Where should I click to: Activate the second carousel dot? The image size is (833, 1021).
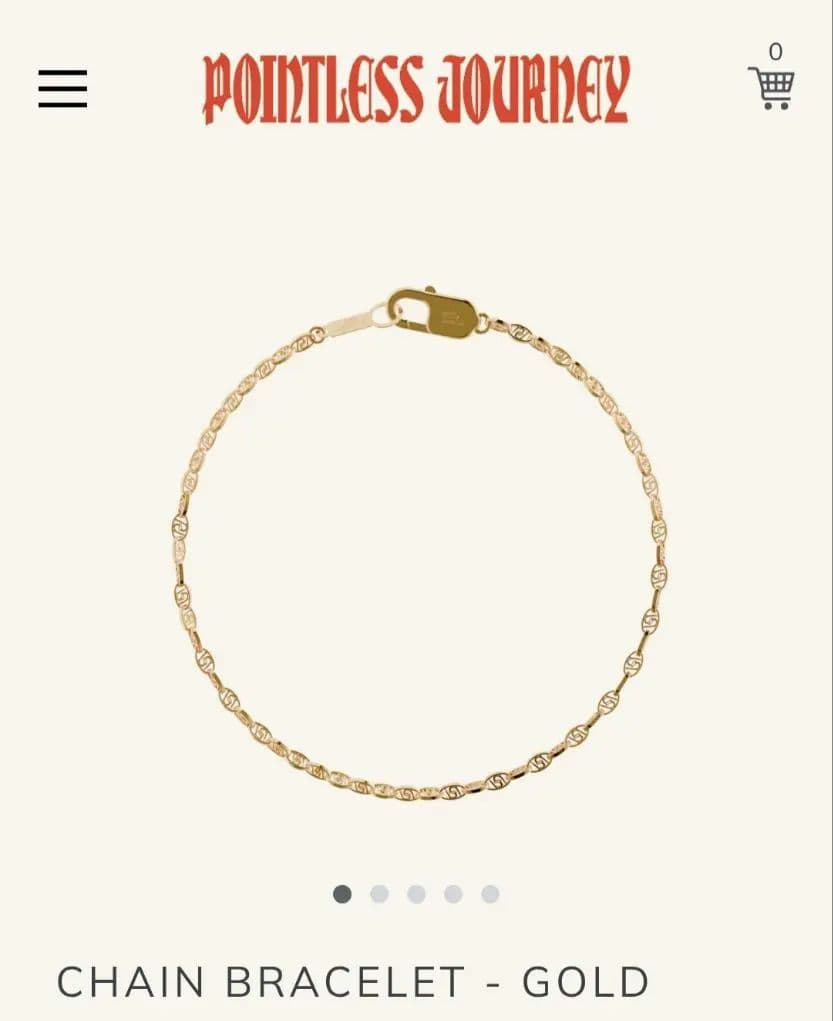tap(378, 891)
